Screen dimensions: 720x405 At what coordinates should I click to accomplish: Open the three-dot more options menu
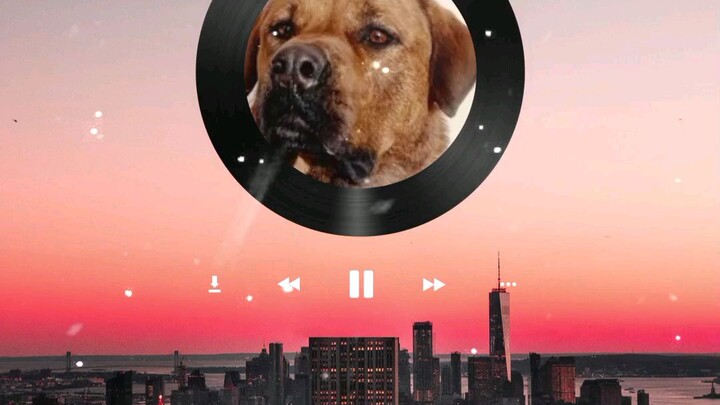[508, 284]
